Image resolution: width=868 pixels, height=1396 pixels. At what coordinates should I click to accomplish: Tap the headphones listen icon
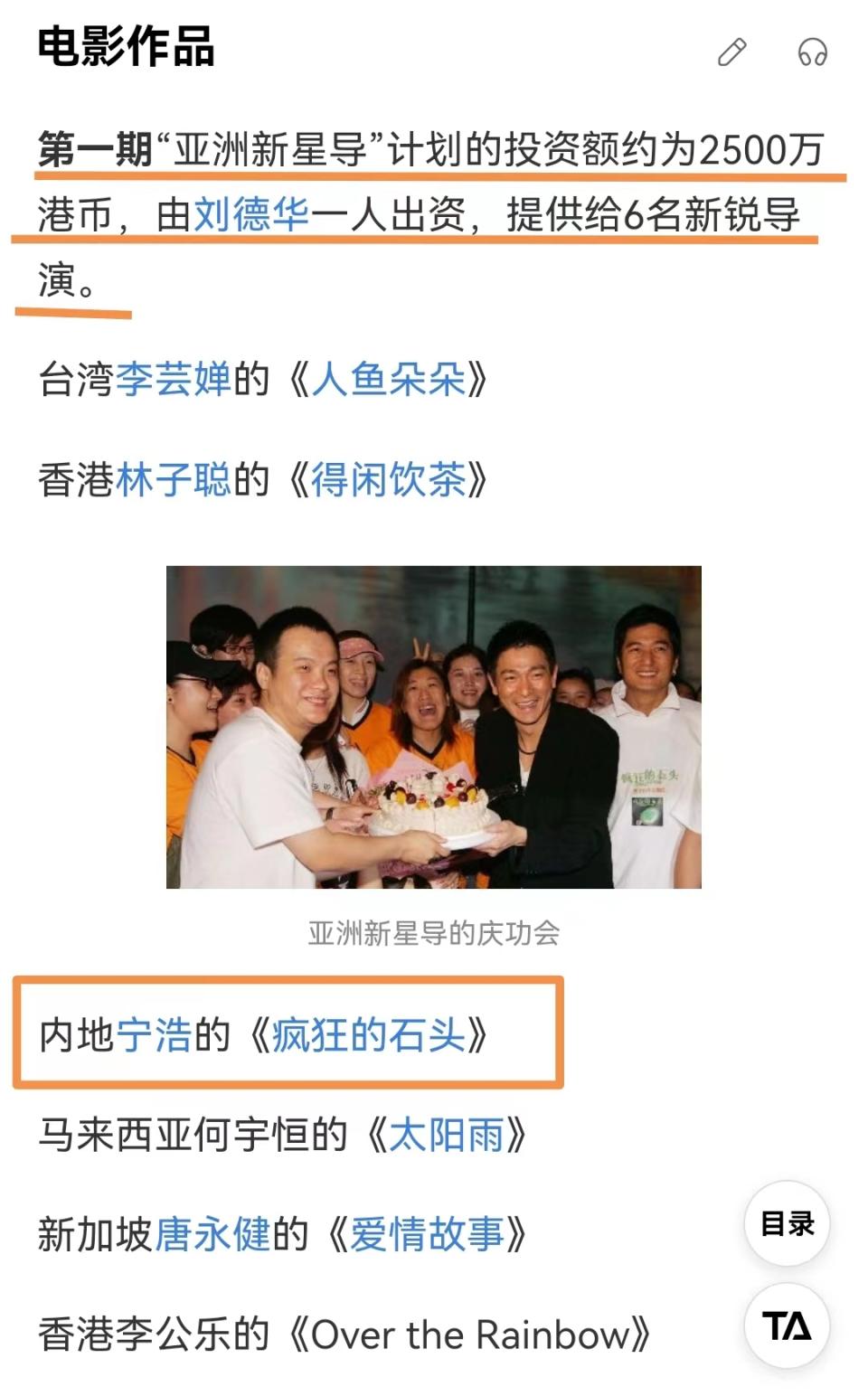pos(812,52)
